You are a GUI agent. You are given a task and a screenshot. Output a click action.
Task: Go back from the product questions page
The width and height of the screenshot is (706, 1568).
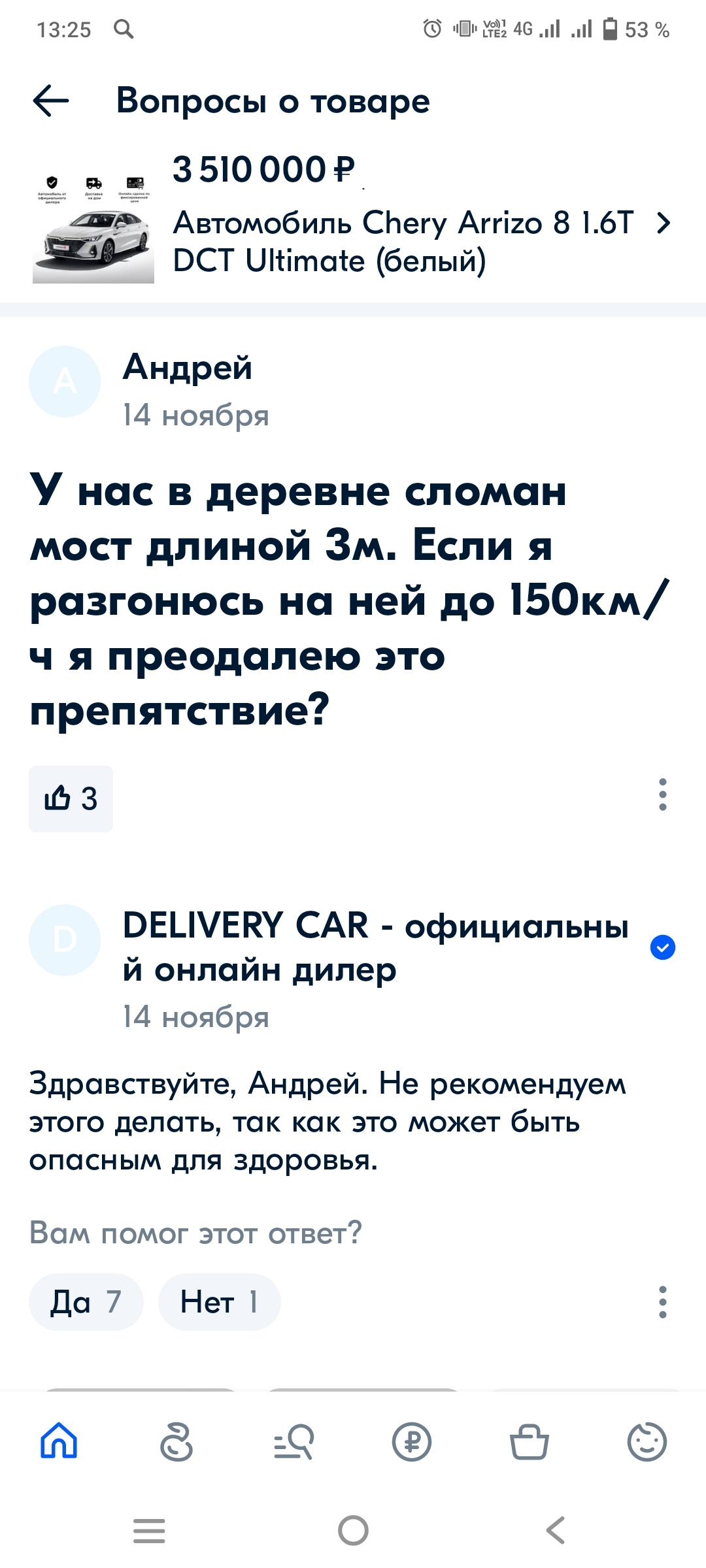tap(51, 101)
